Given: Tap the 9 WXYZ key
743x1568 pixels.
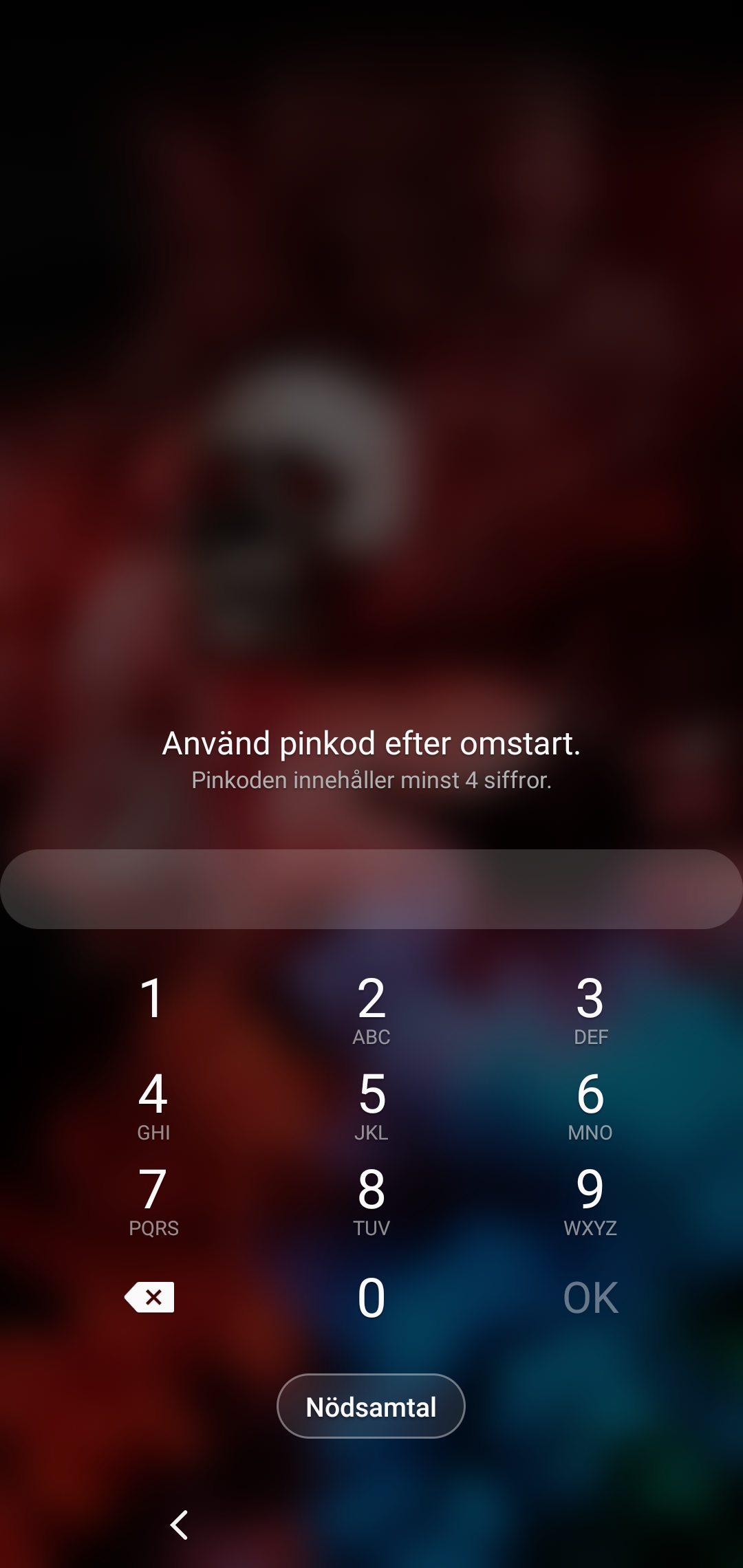Looking at the screenshot, I should pos(590,1201).
